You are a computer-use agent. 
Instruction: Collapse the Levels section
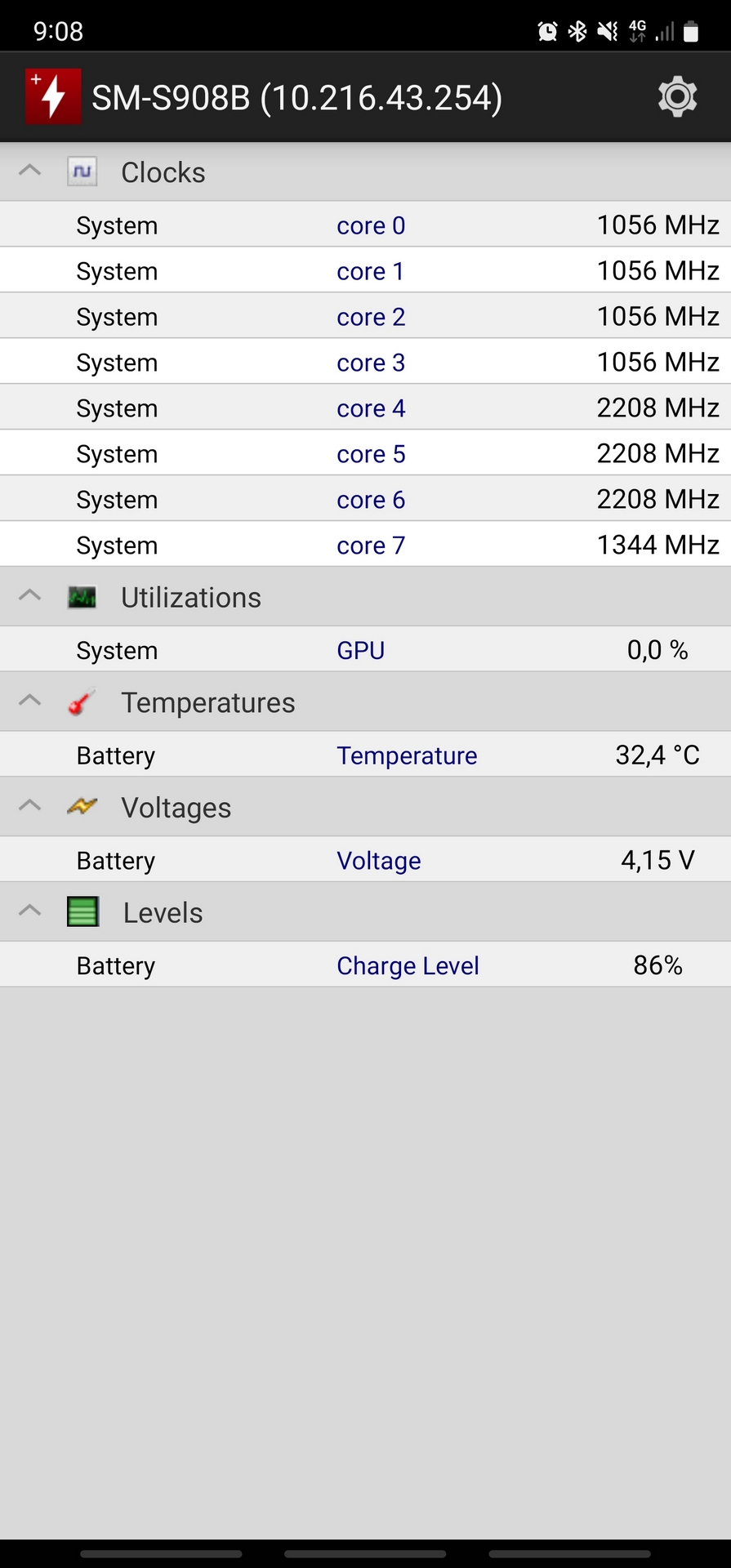[x=30, y=911]
